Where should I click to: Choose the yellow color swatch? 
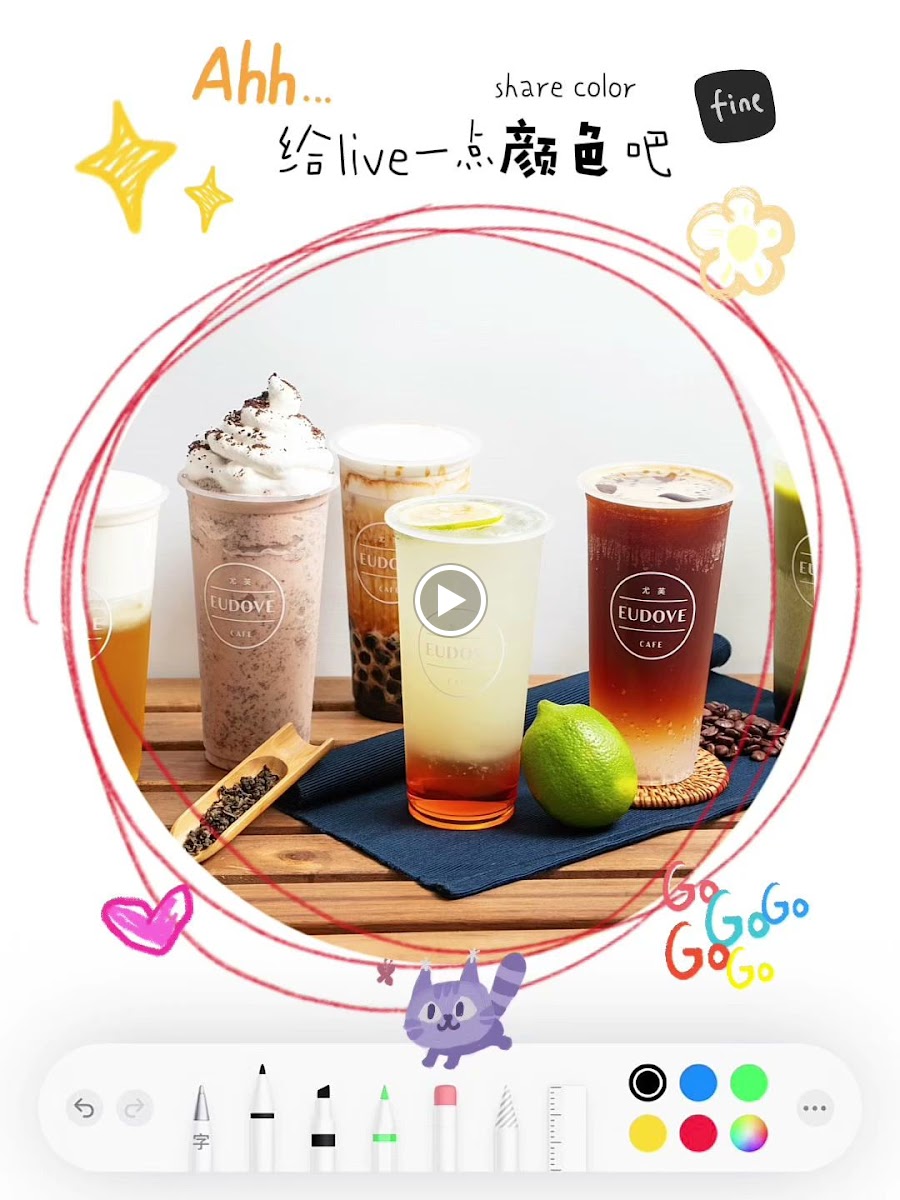click(648, 1133)
